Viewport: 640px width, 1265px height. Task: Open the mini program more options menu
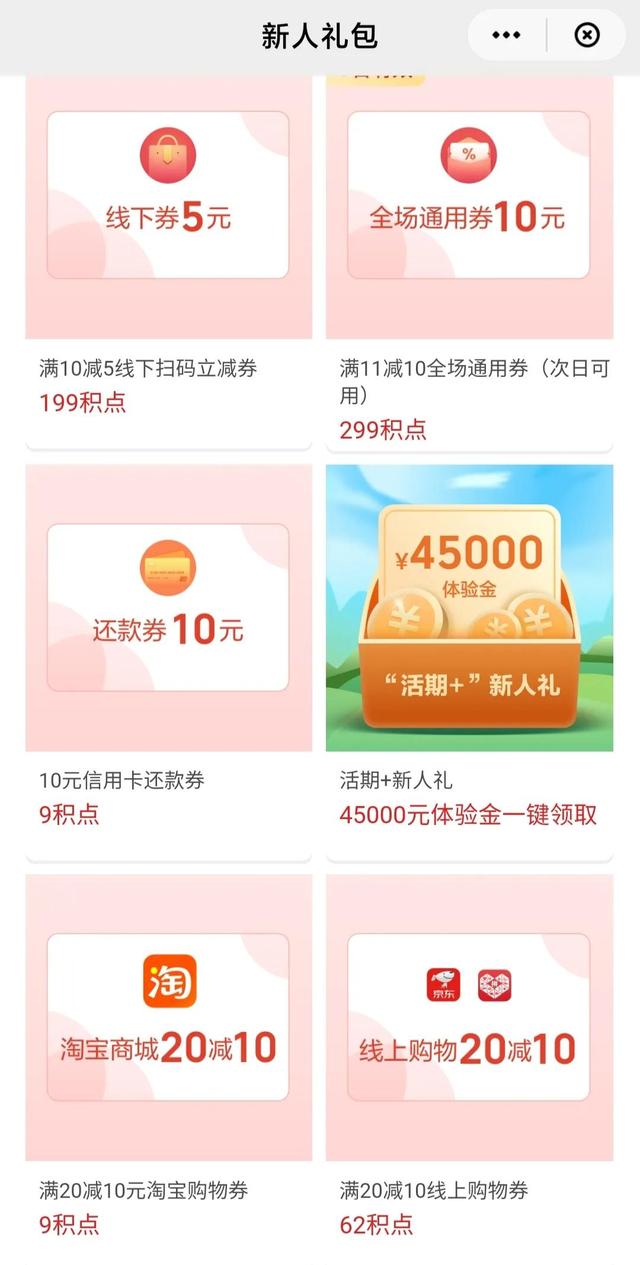click(506, 36)
